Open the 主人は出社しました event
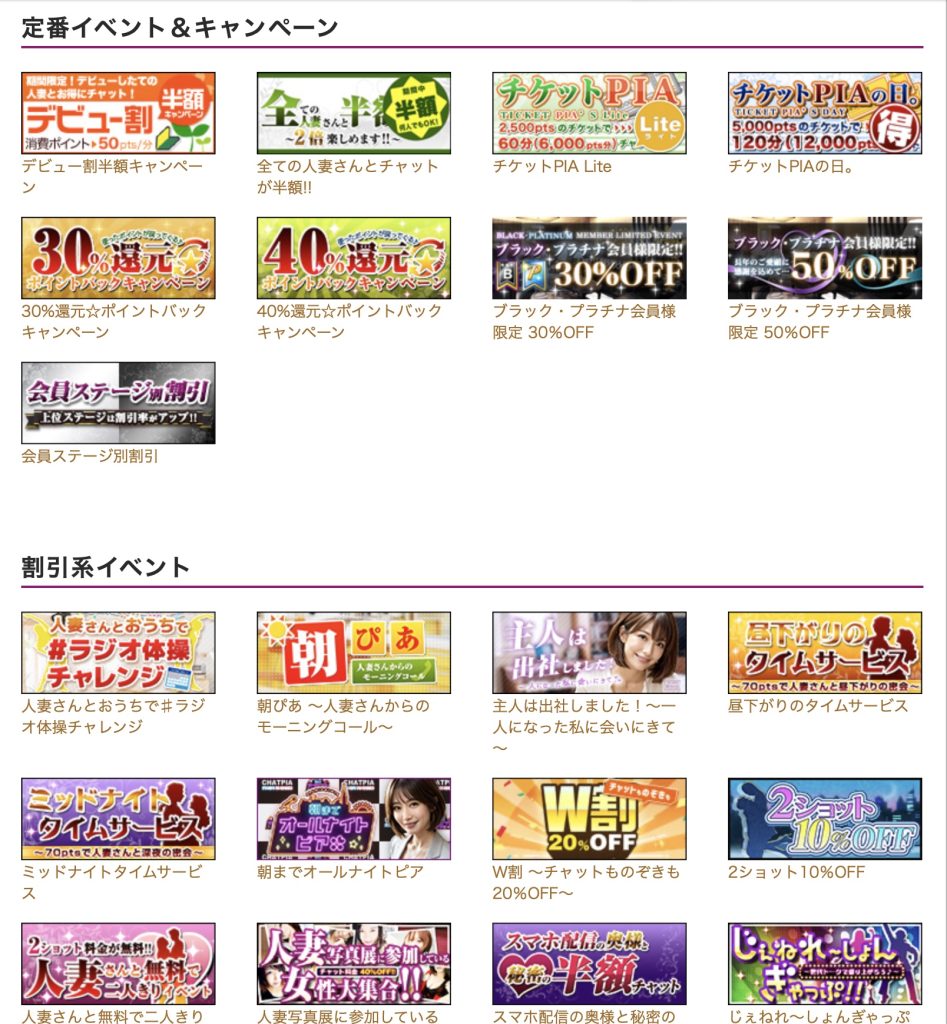Screen dimensions: 947x1024 tap(589, 653)
